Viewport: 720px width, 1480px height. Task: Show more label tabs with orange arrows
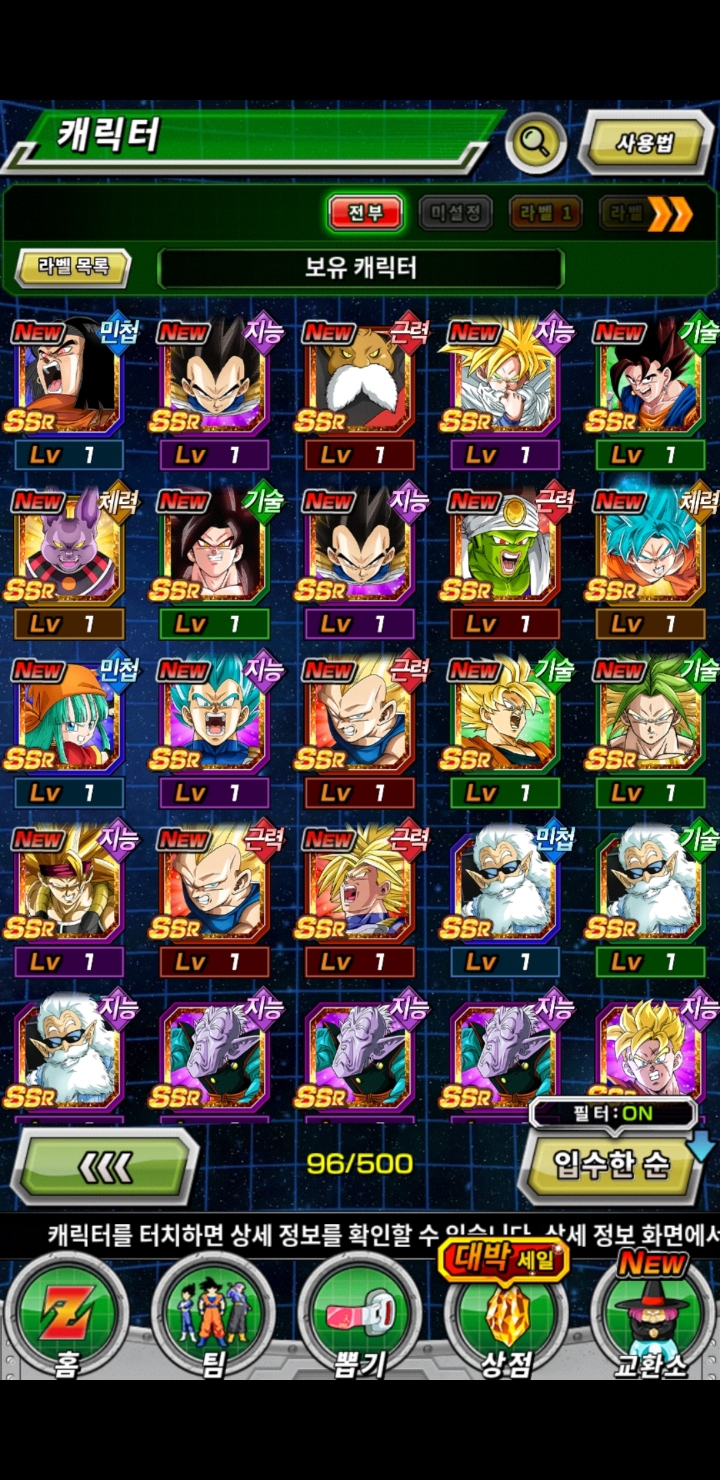point(670,213)
